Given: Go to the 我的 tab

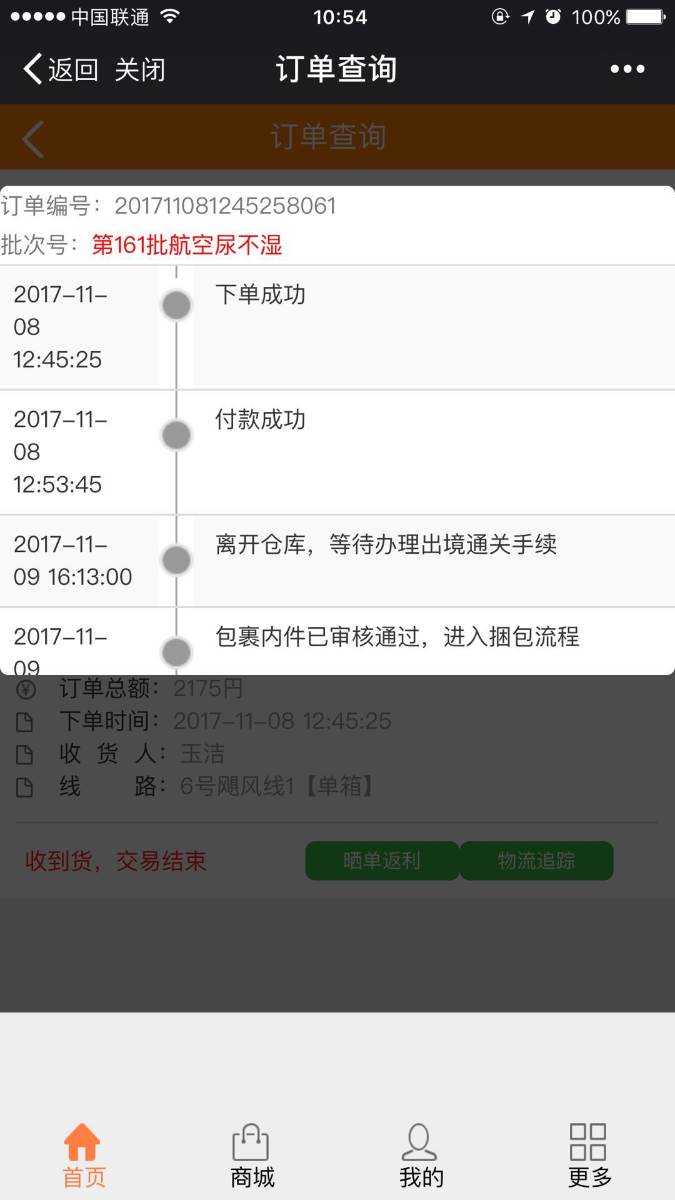Looking at the screenshot, I should (421, 1155).
